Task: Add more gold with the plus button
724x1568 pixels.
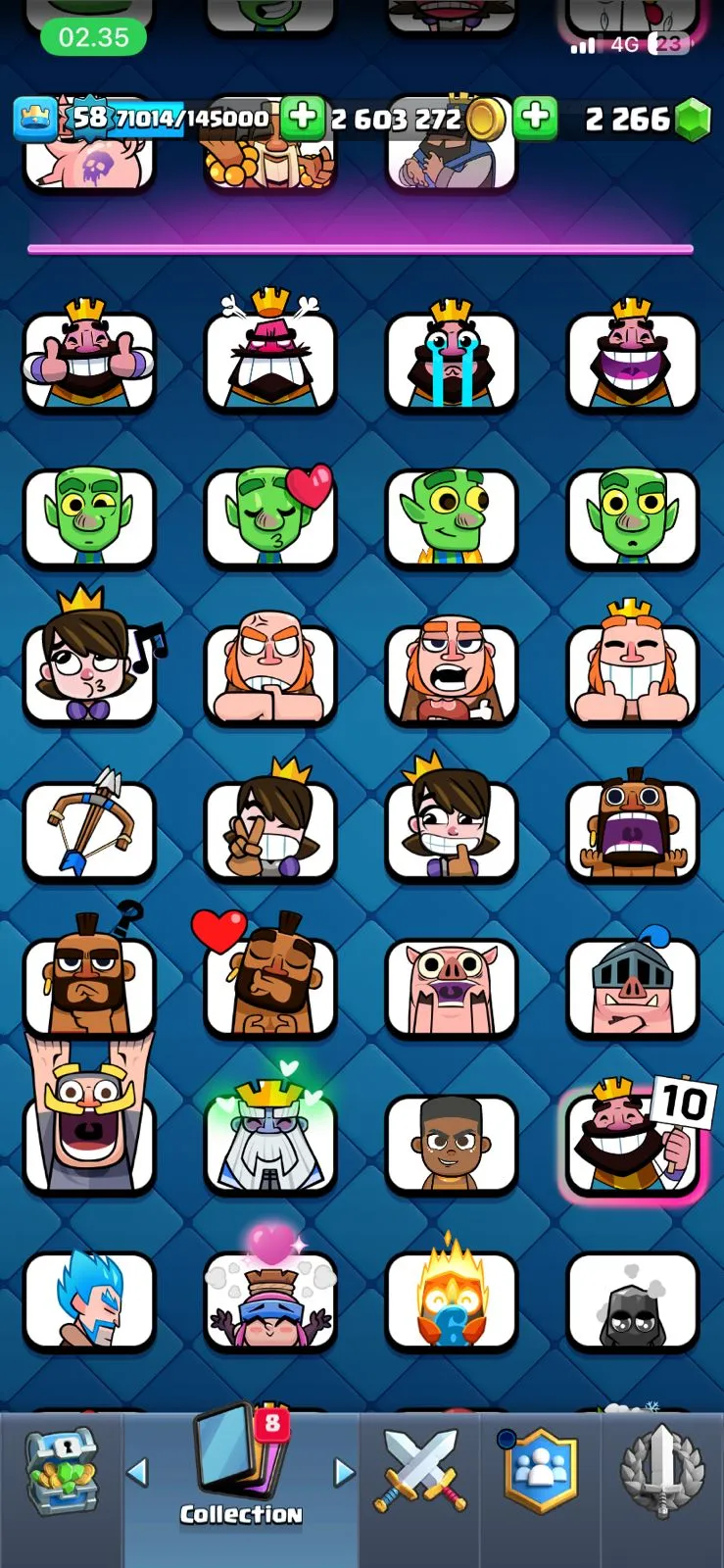Action: (x=534, y=118)
